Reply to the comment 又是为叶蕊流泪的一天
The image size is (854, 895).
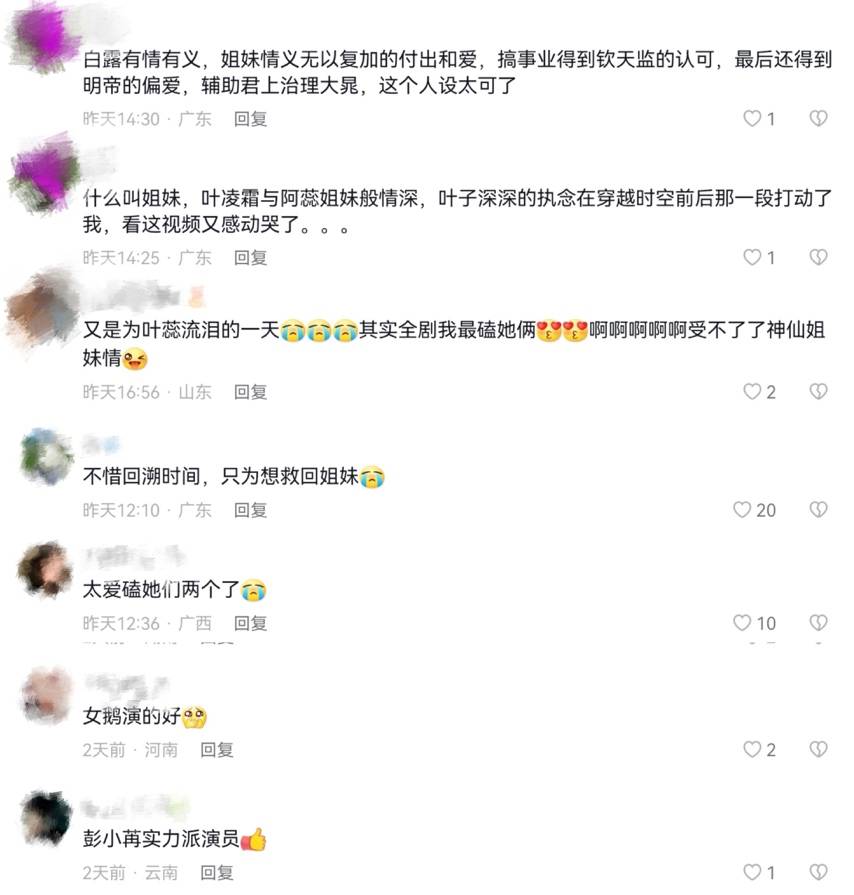point(251,392)
